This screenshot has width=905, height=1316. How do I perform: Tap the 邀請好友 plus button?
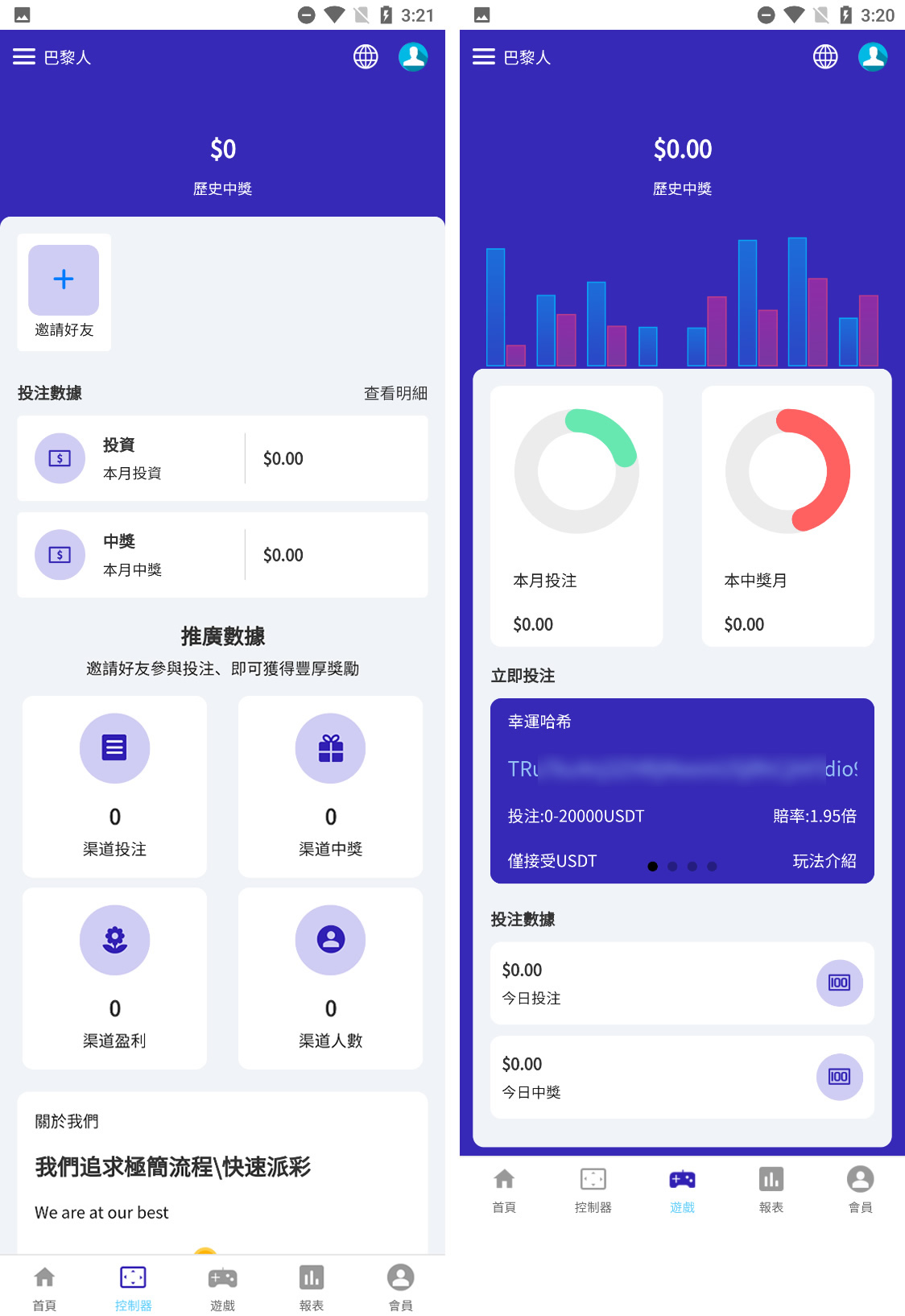(64, 279)
